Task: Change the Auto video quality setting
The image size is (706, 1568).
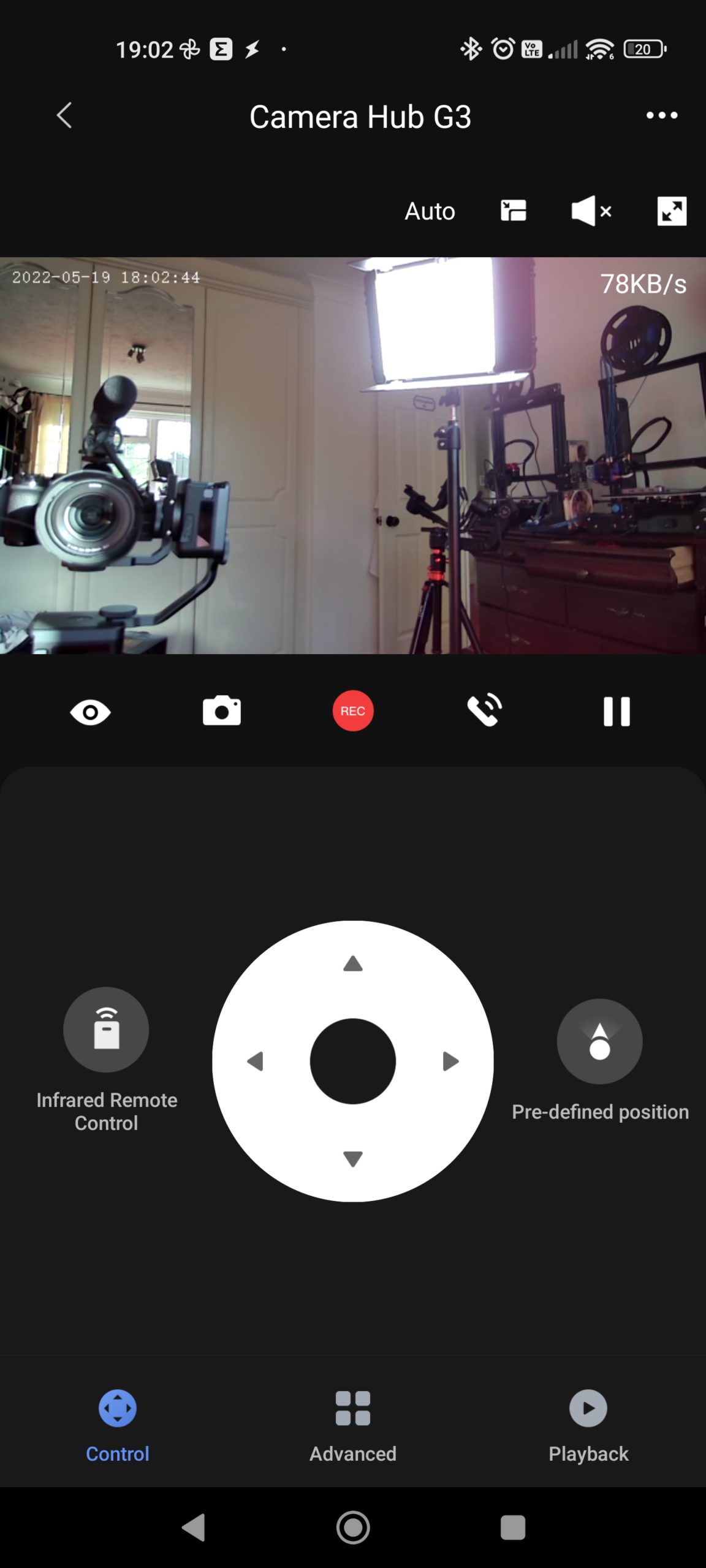Action: click(430, 211)
